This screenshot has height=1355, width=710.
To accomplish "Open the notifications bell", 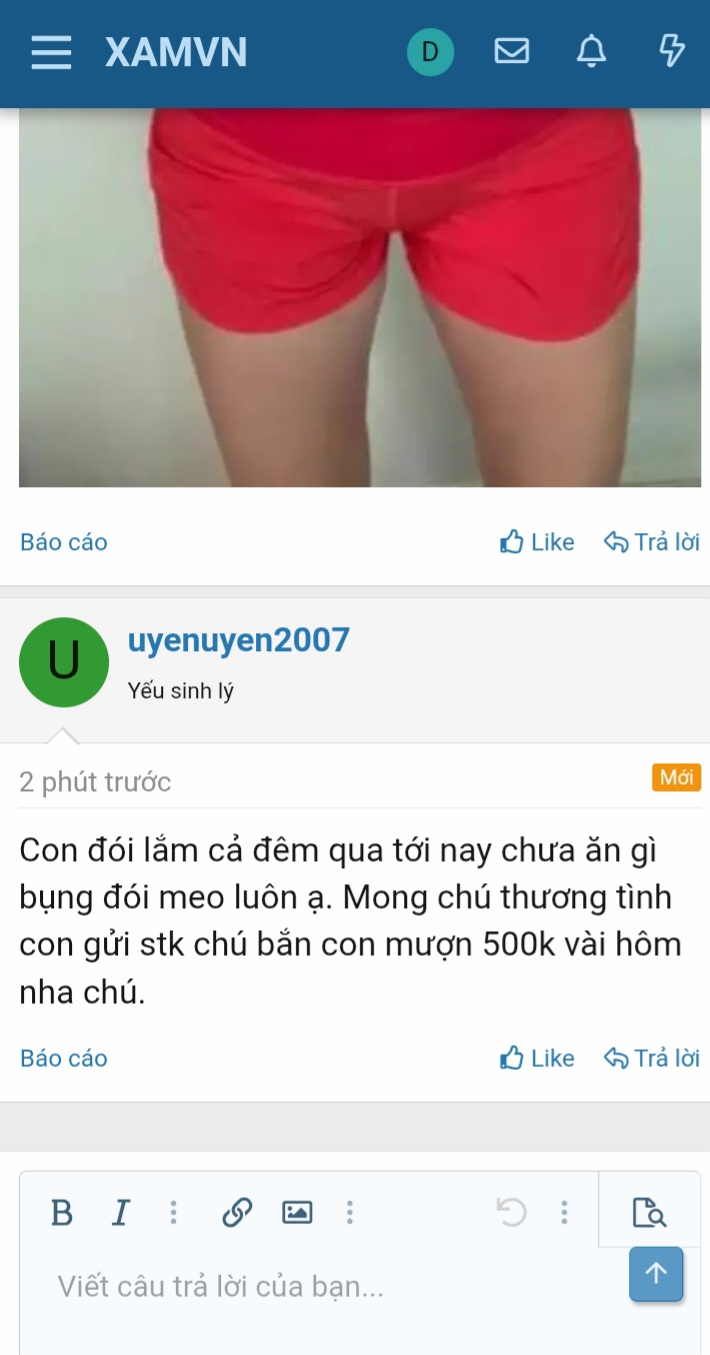I will point(592,51).
